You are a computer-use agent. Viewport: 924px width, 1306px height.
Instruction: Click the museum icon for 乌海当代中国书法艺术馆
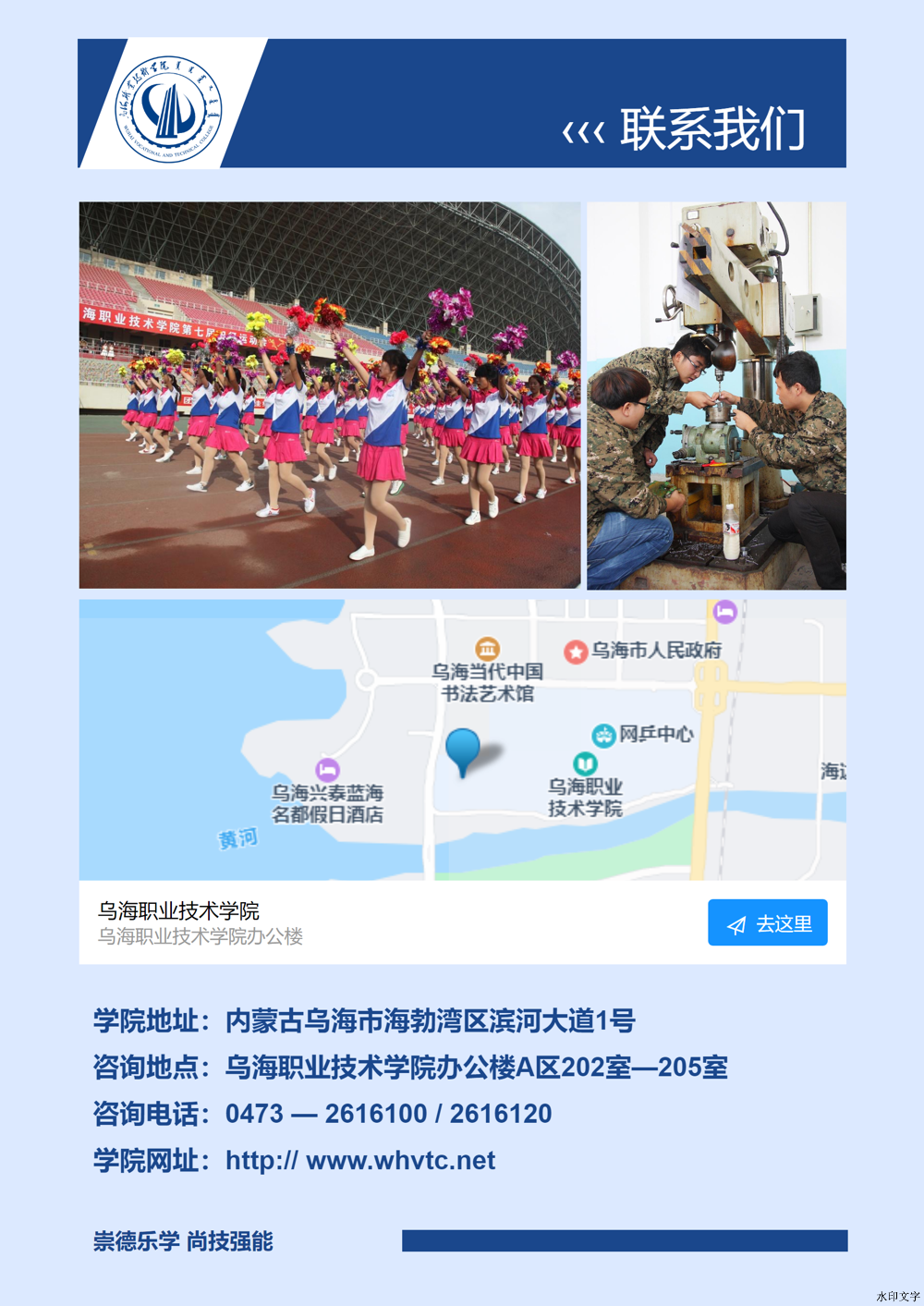(x=488, y=650)
